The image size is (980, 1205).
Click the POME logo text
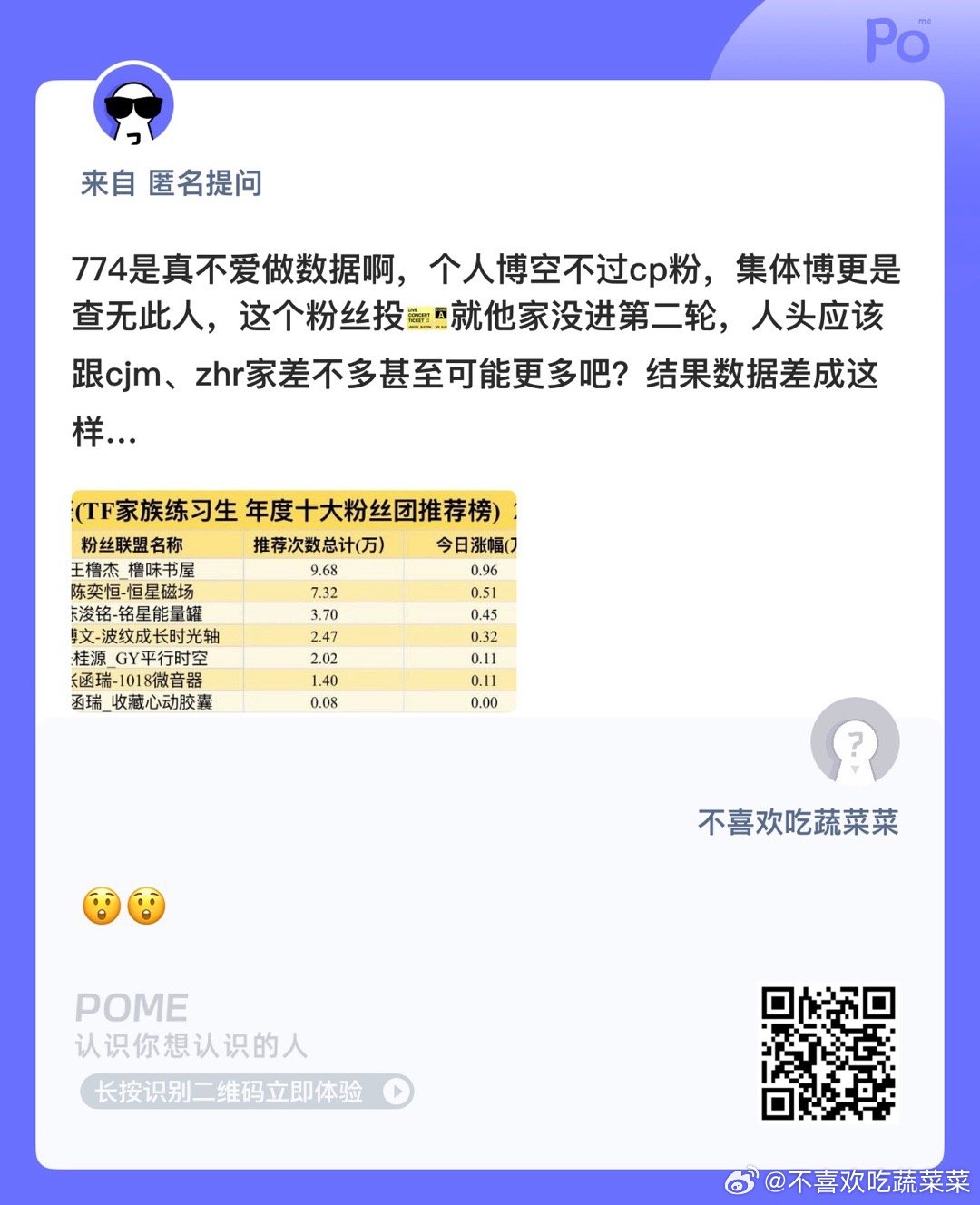point(132,1005)
